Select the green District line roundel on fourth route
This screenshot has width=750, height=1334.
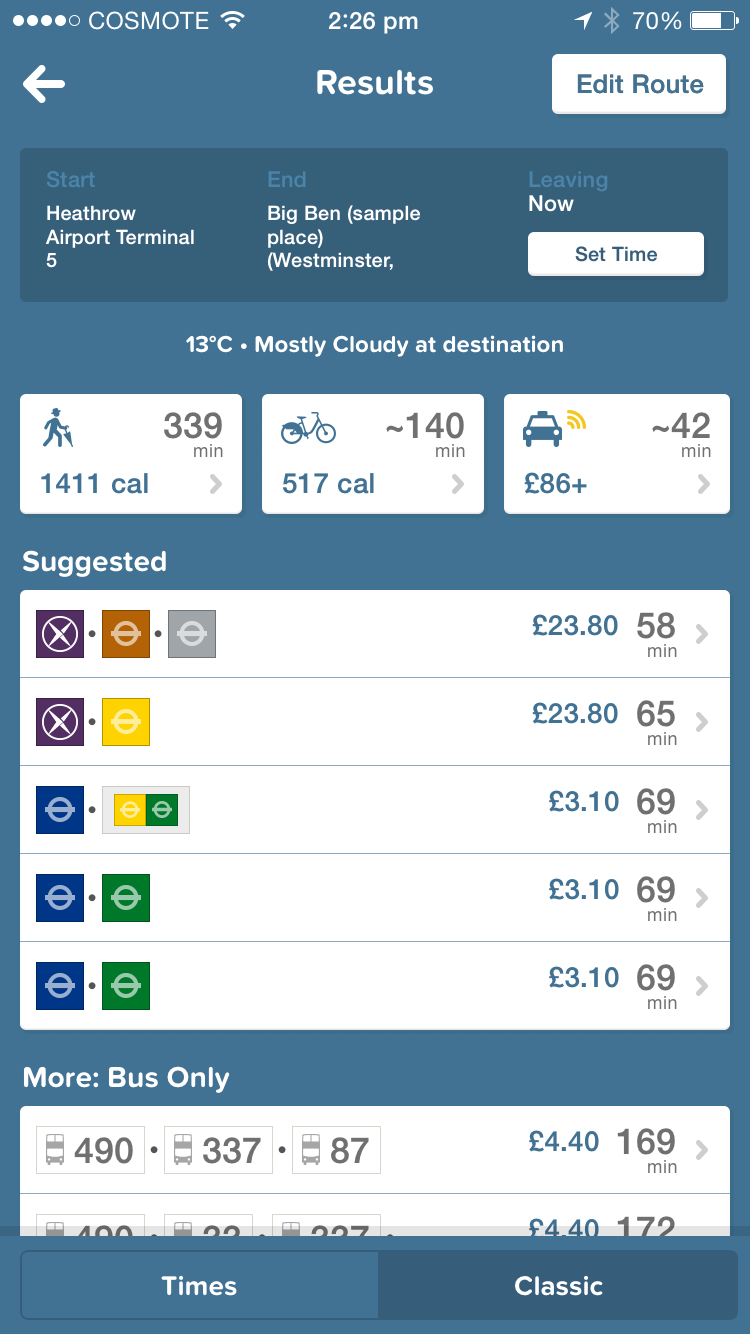pos(126,898)
